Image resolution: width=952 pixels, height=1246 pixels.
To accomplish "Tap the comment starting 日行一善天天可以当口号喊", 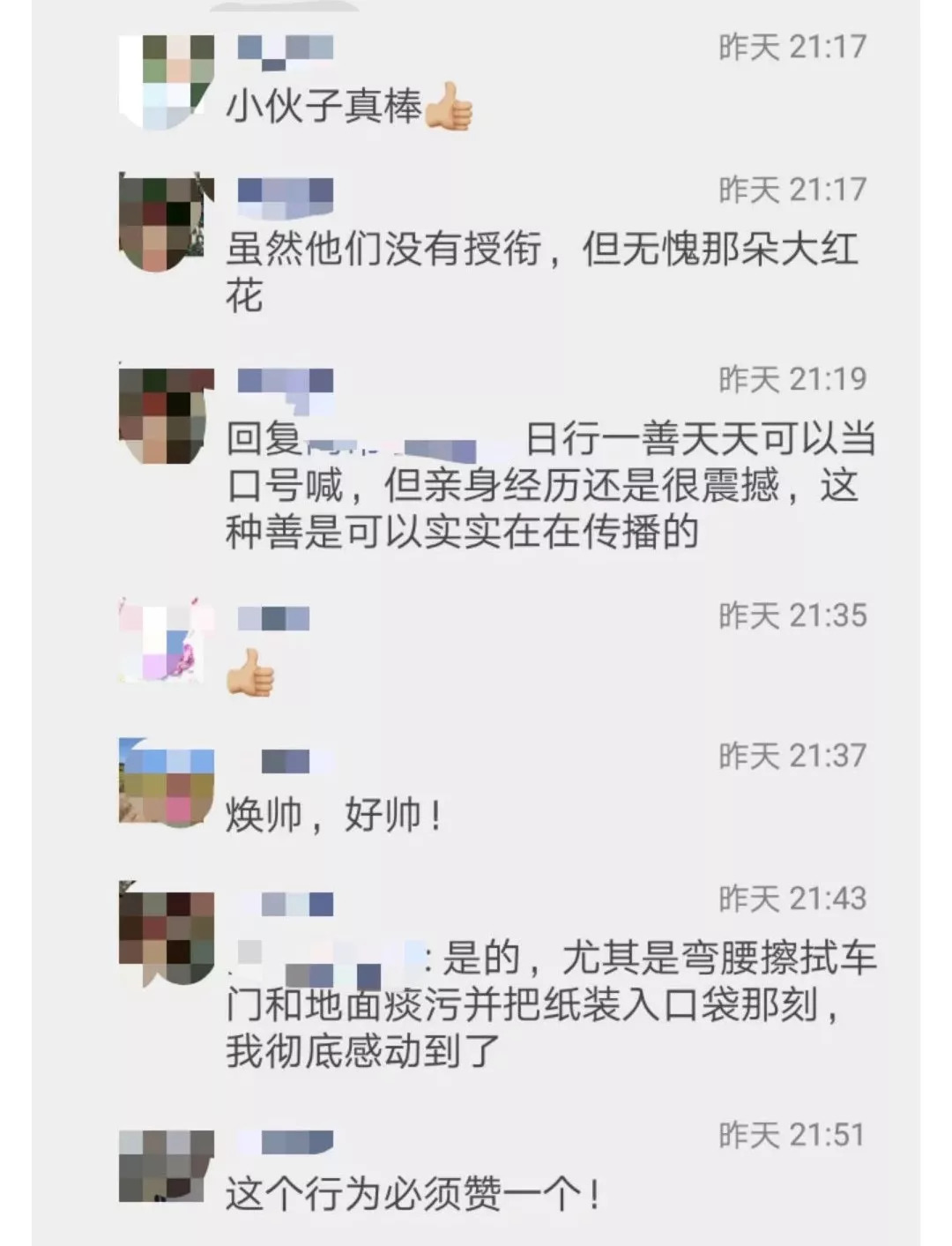I will [550, 485].
